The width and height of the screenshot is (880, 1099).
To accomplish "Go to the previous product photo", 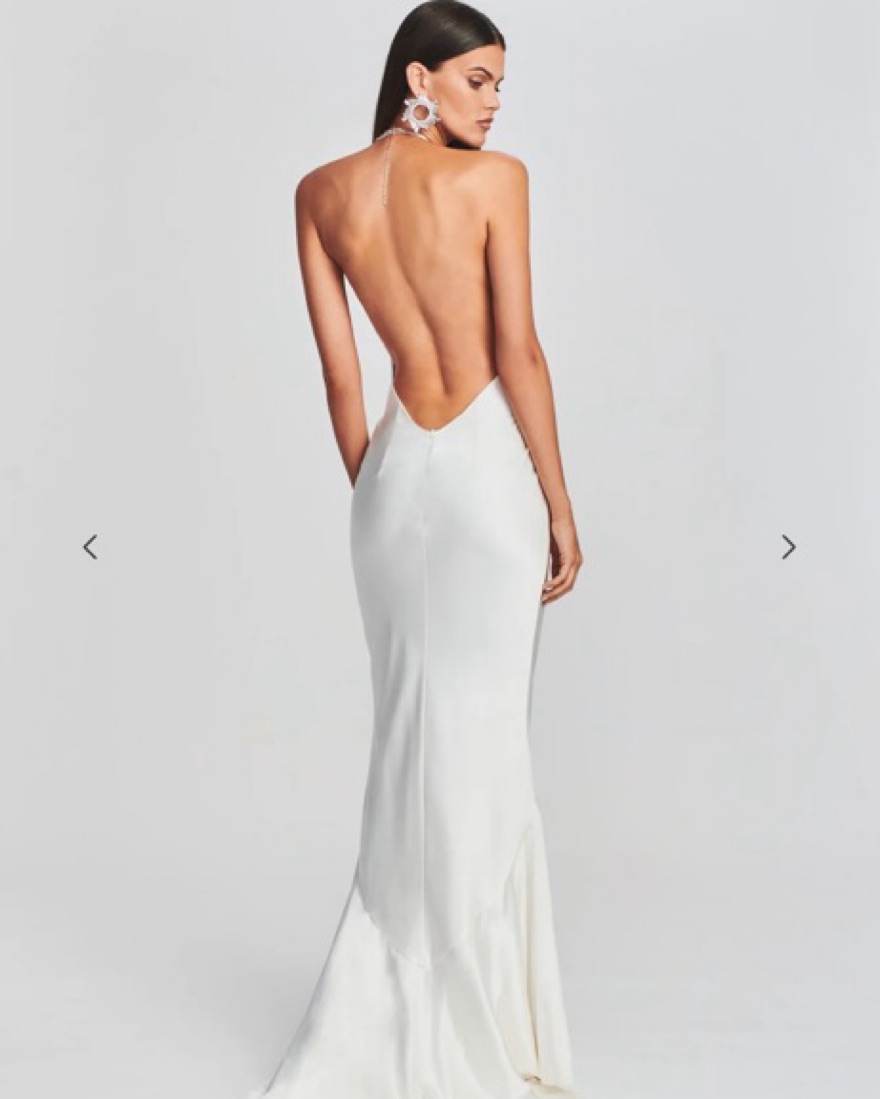I will pos(90,547).
